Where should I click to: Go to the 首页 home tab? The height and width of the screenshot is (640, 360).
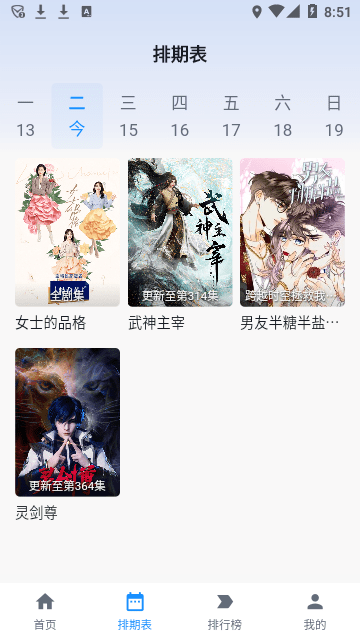point(45,611)
